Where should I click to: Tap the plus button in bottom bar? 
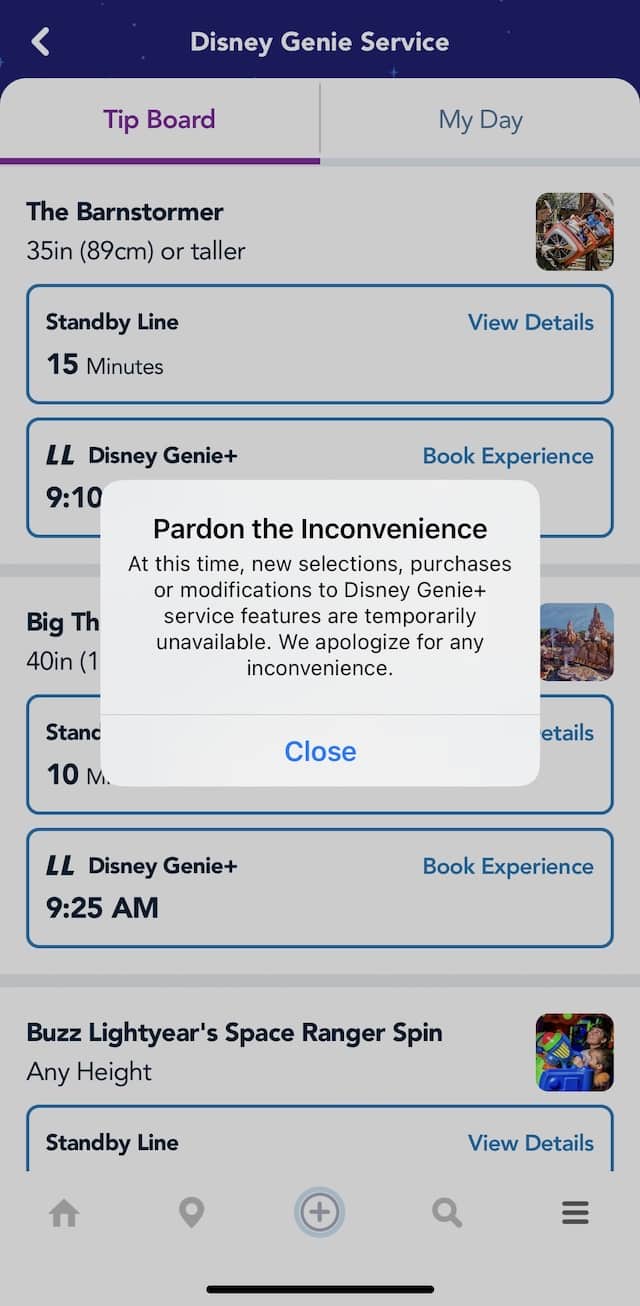[320, 1213]
